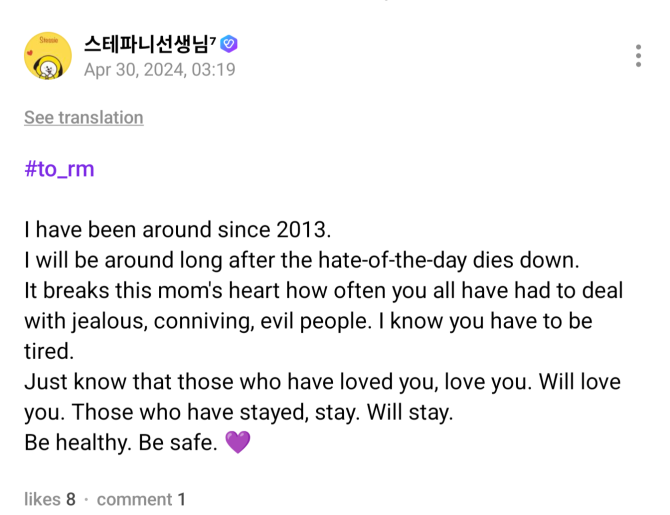The image size is (670, 515).
Task: Open the three-dot overflow menu on the post
Action: point(638,56)
